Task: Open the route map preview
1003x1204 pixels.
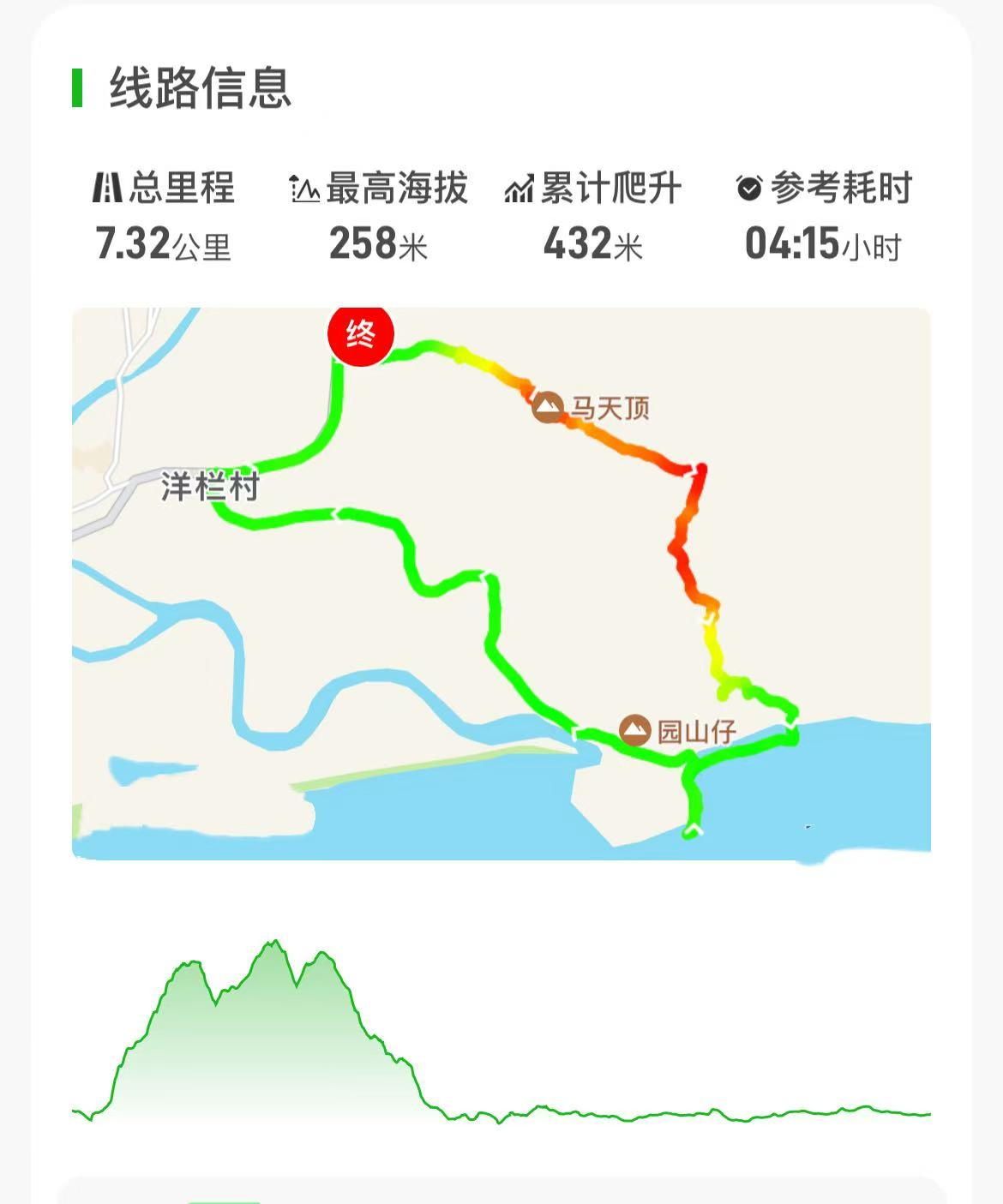Action: (501, 583)
